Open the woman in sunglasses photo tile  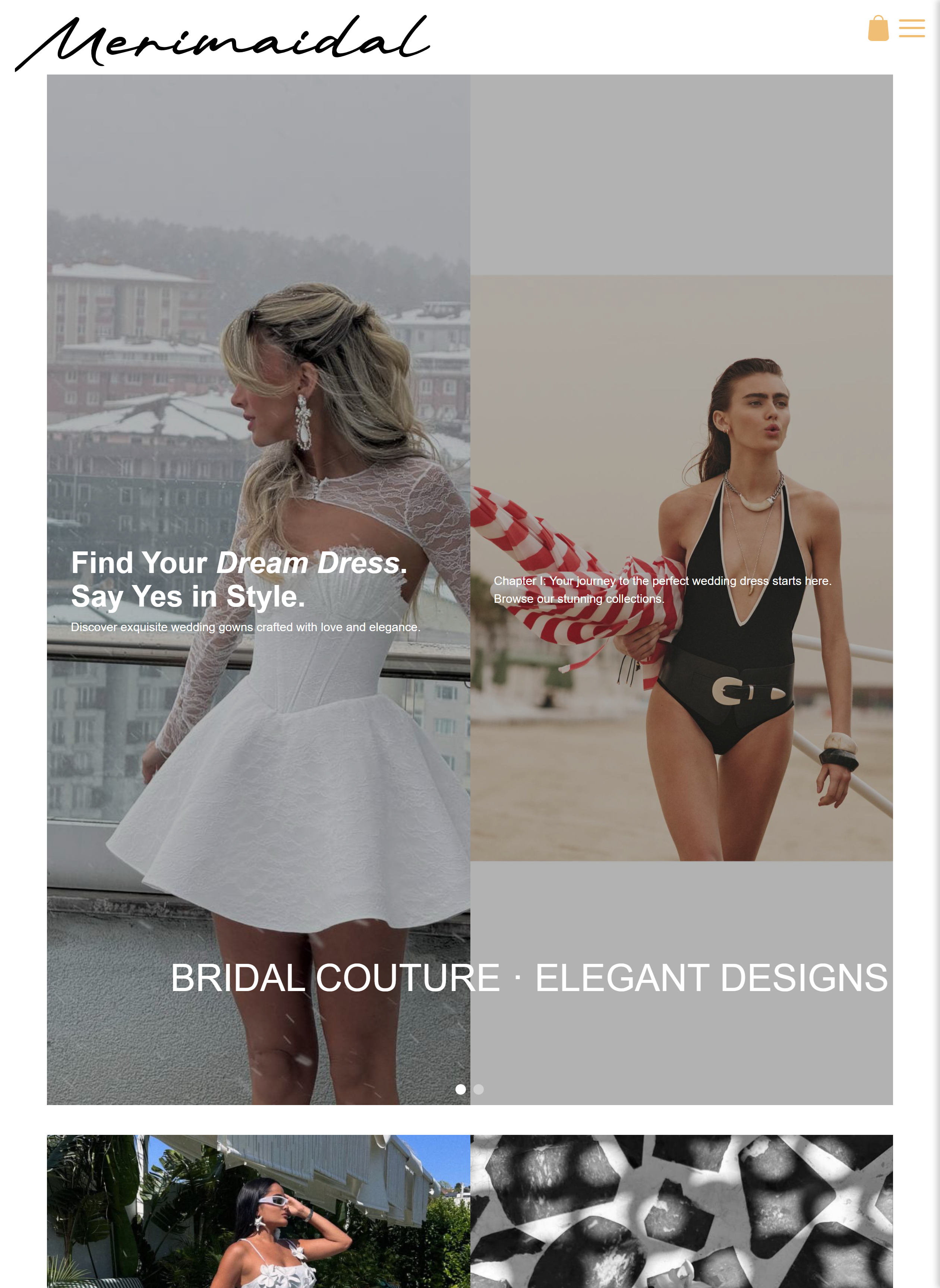click(x=258, y=1211)
